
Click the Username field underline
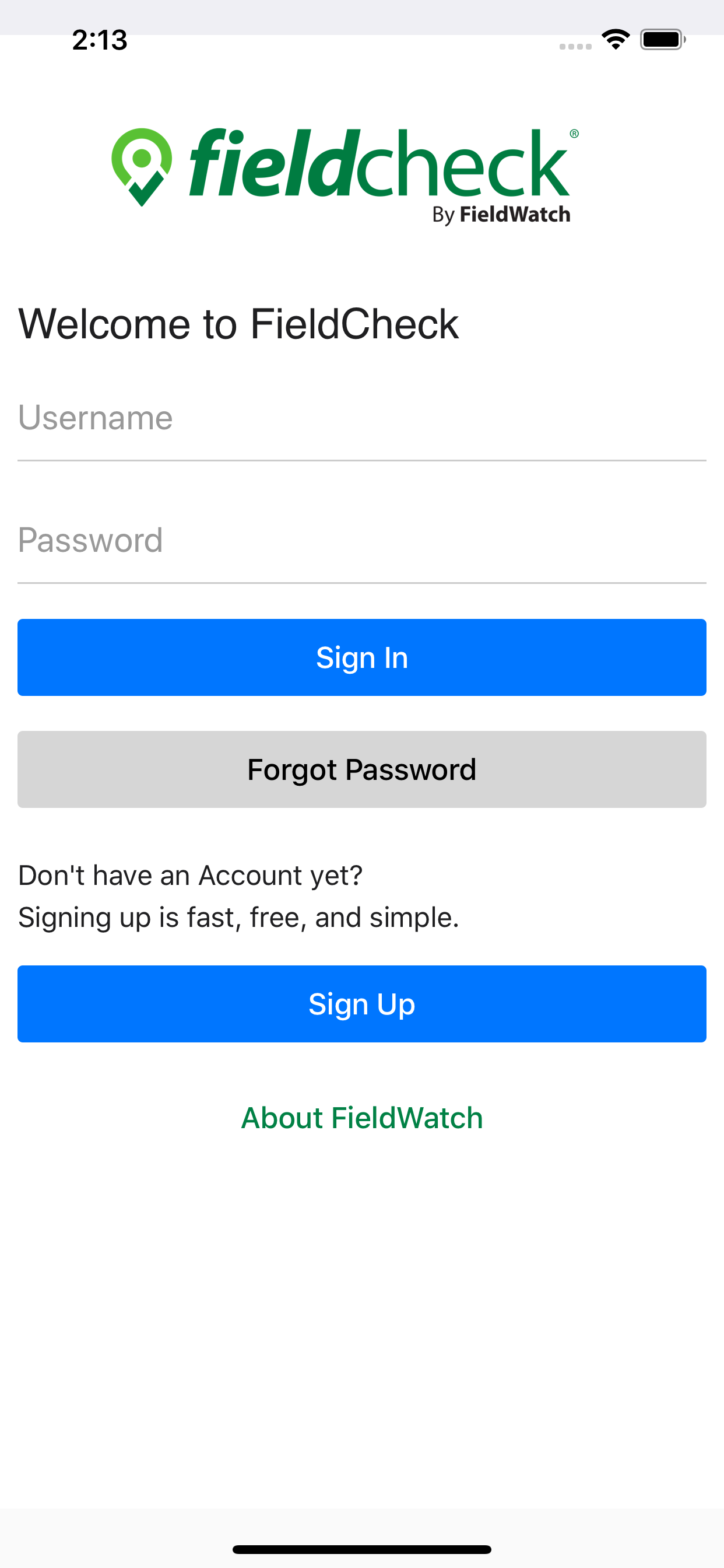[362, 461]
